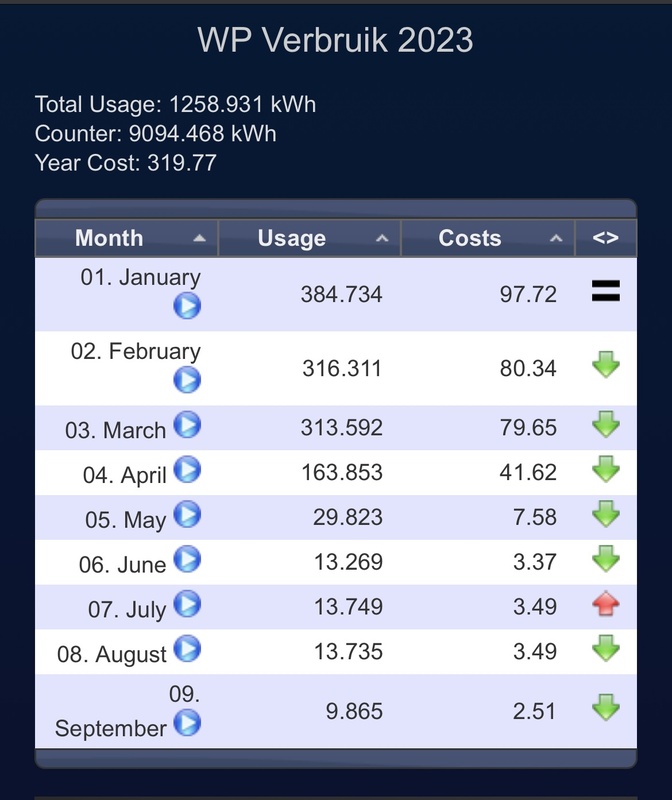The width and height of the screenshot is (672, 800).
Task: Open January details with its blue arrow
Action: pos(187,305)
